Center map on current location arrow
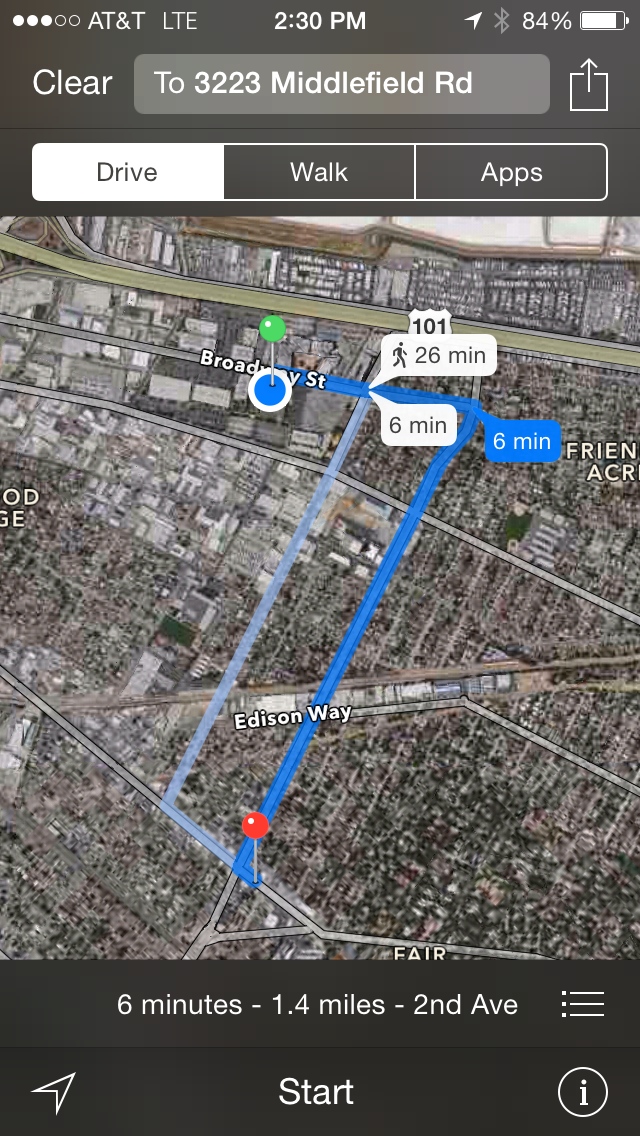 pos(54,1092)
